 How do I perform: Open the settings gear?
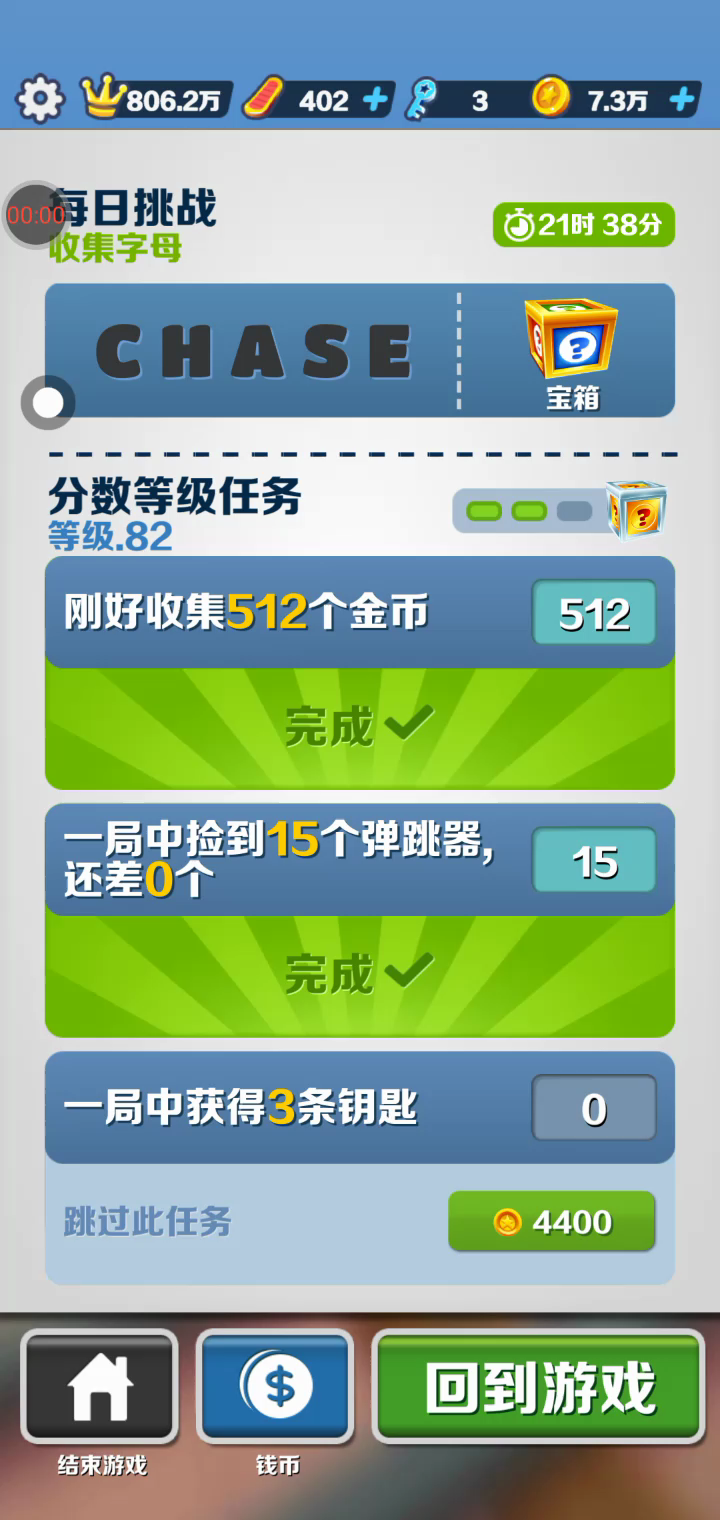click(x=40, y=100)
